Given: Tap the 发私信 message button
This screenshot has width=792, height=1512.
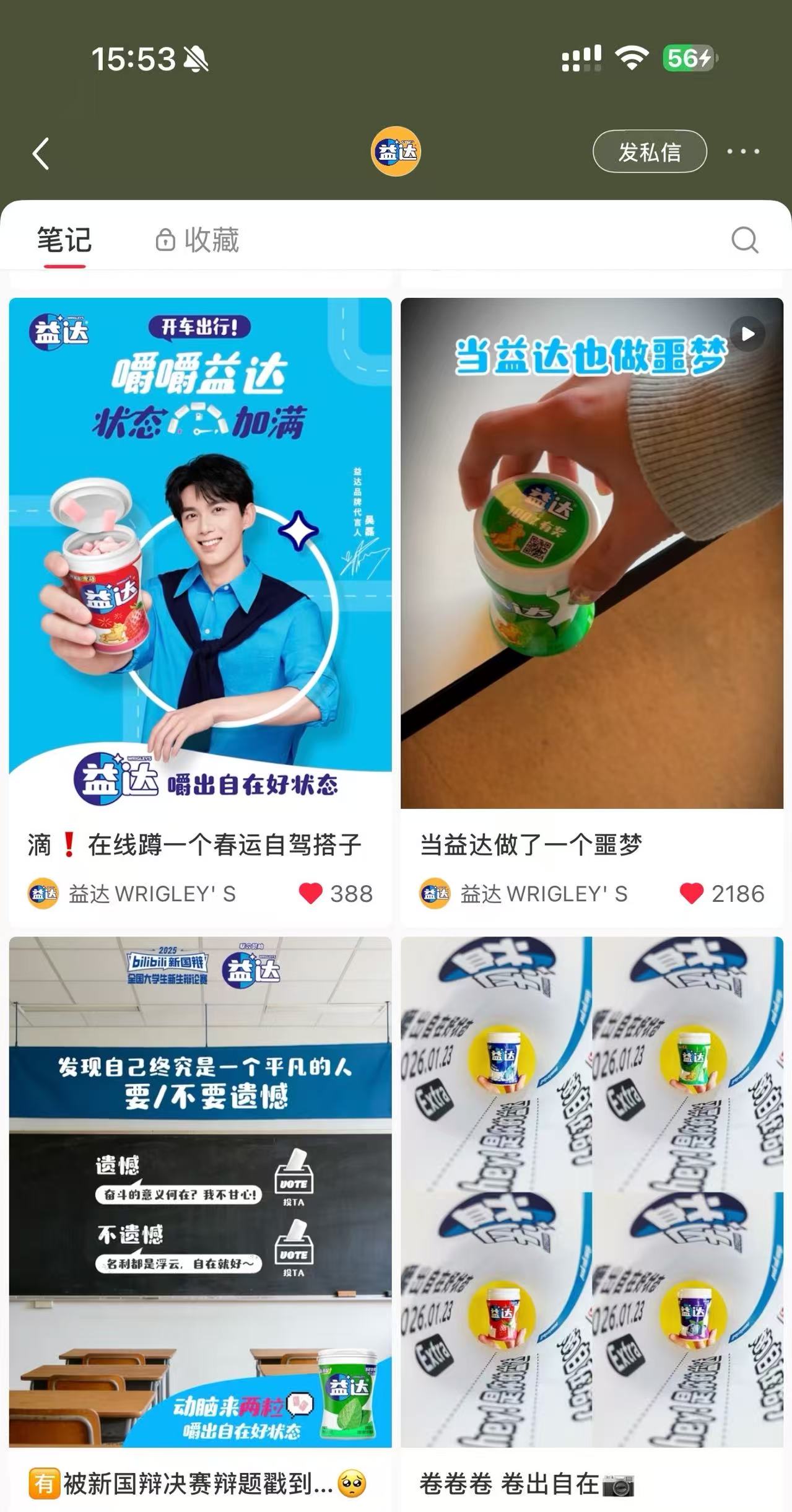Looking at the screenshot, I should click(x=649, y=152).
